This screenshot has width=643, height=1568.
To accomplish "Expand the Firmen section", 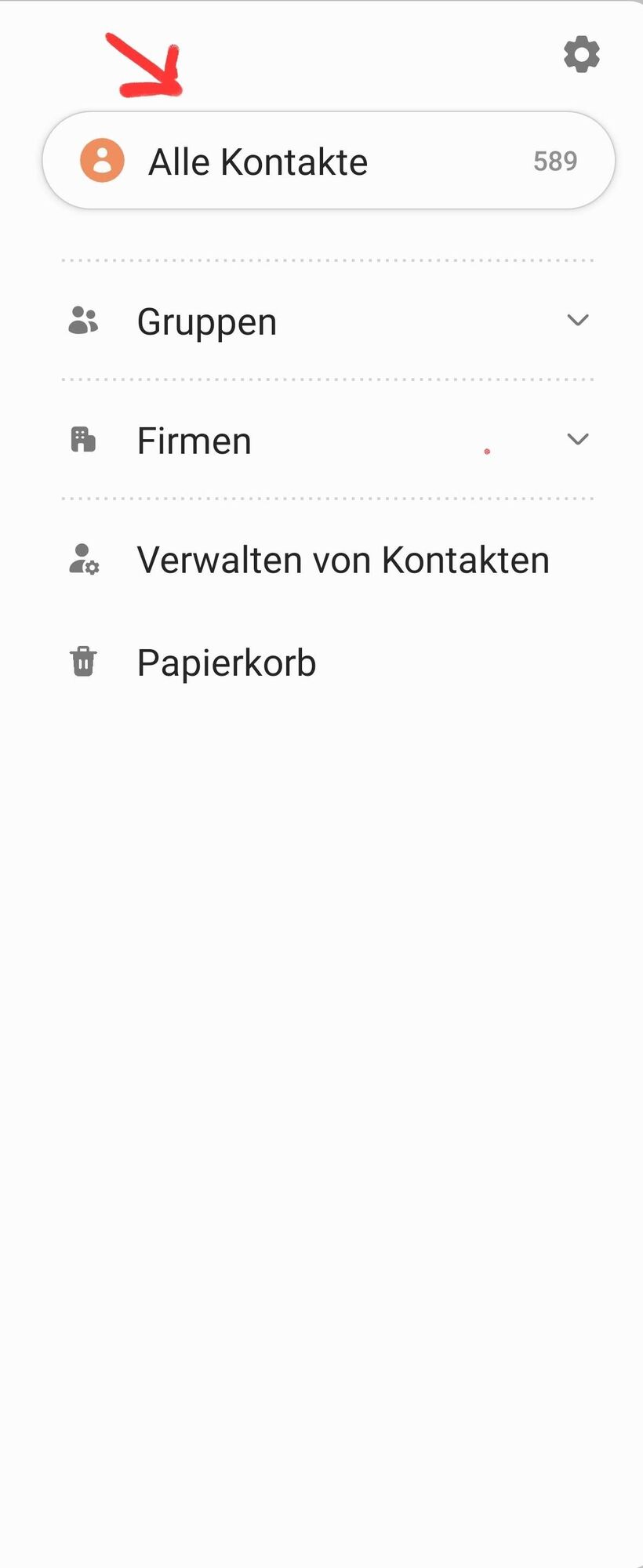I will coord(577,440).
